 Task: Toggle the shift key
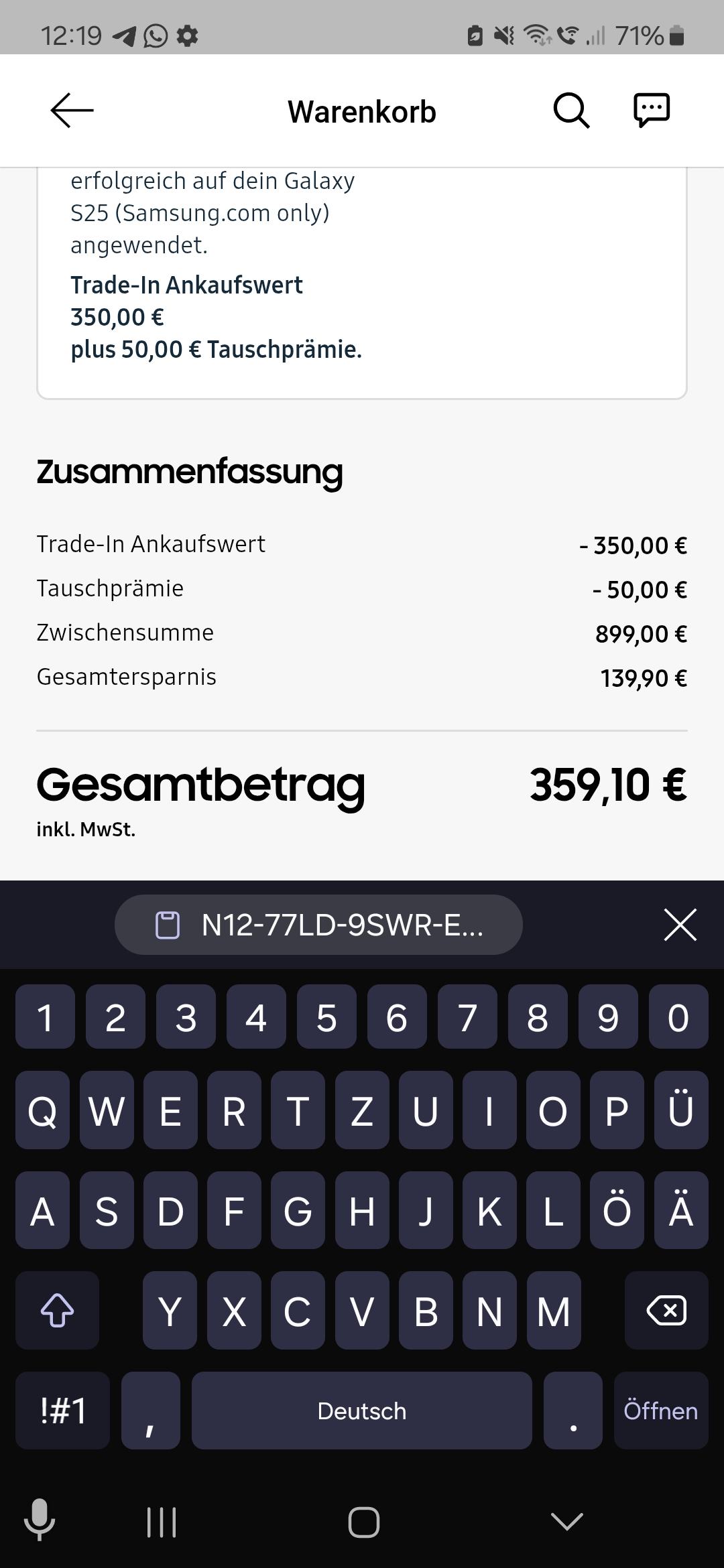(x=58, y=1310)
